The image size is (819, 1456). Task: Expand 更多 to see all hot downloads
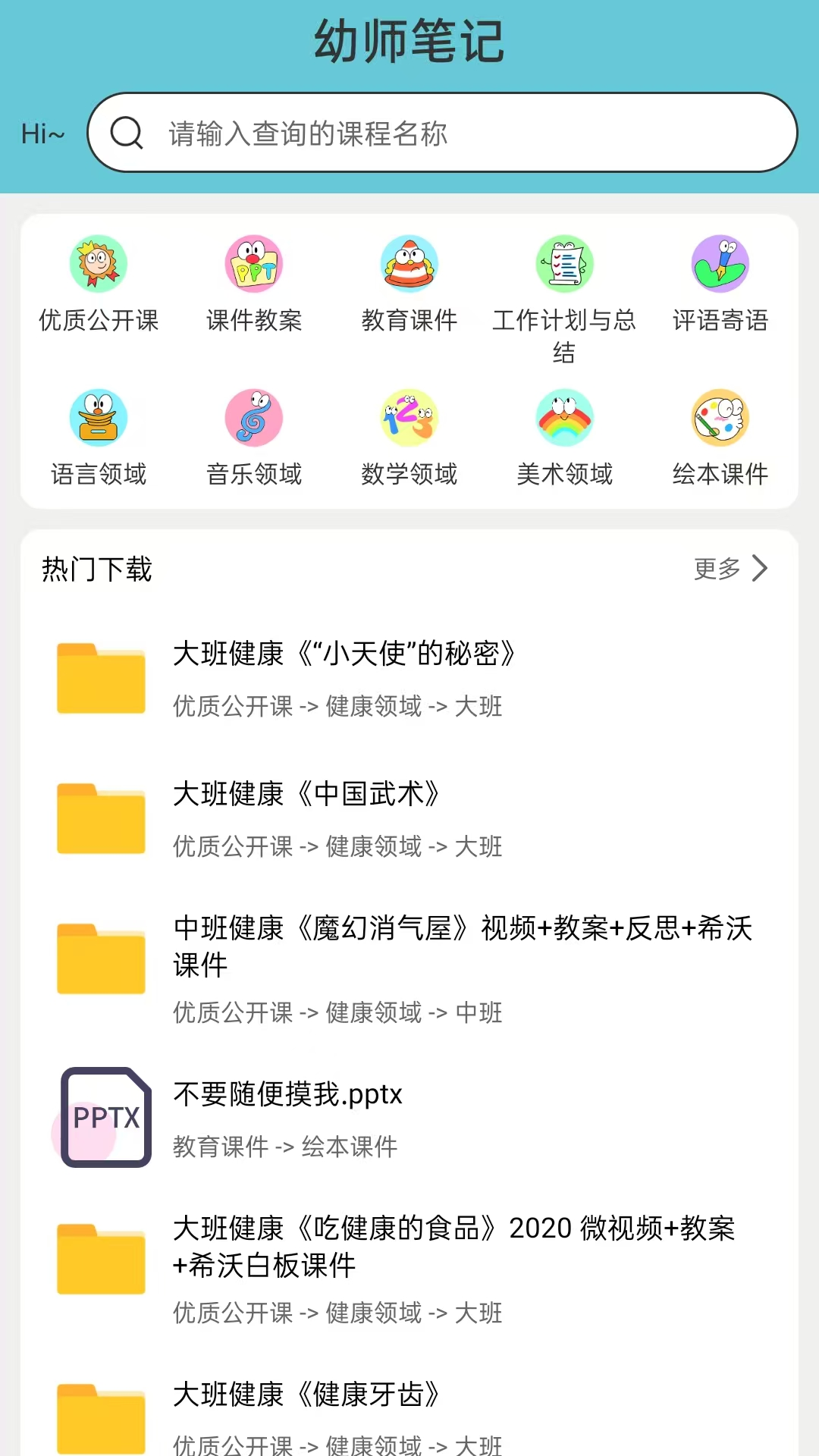(x=728, y=569)
